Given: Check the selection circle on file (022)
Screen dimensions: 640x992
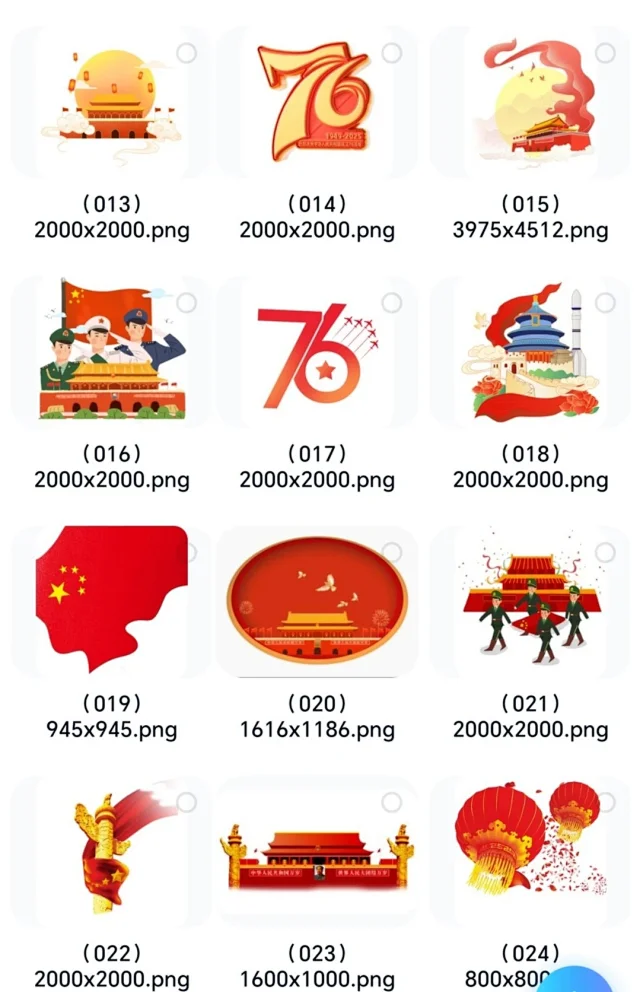Looking at the screenshot, I should (x=187, y=801).
